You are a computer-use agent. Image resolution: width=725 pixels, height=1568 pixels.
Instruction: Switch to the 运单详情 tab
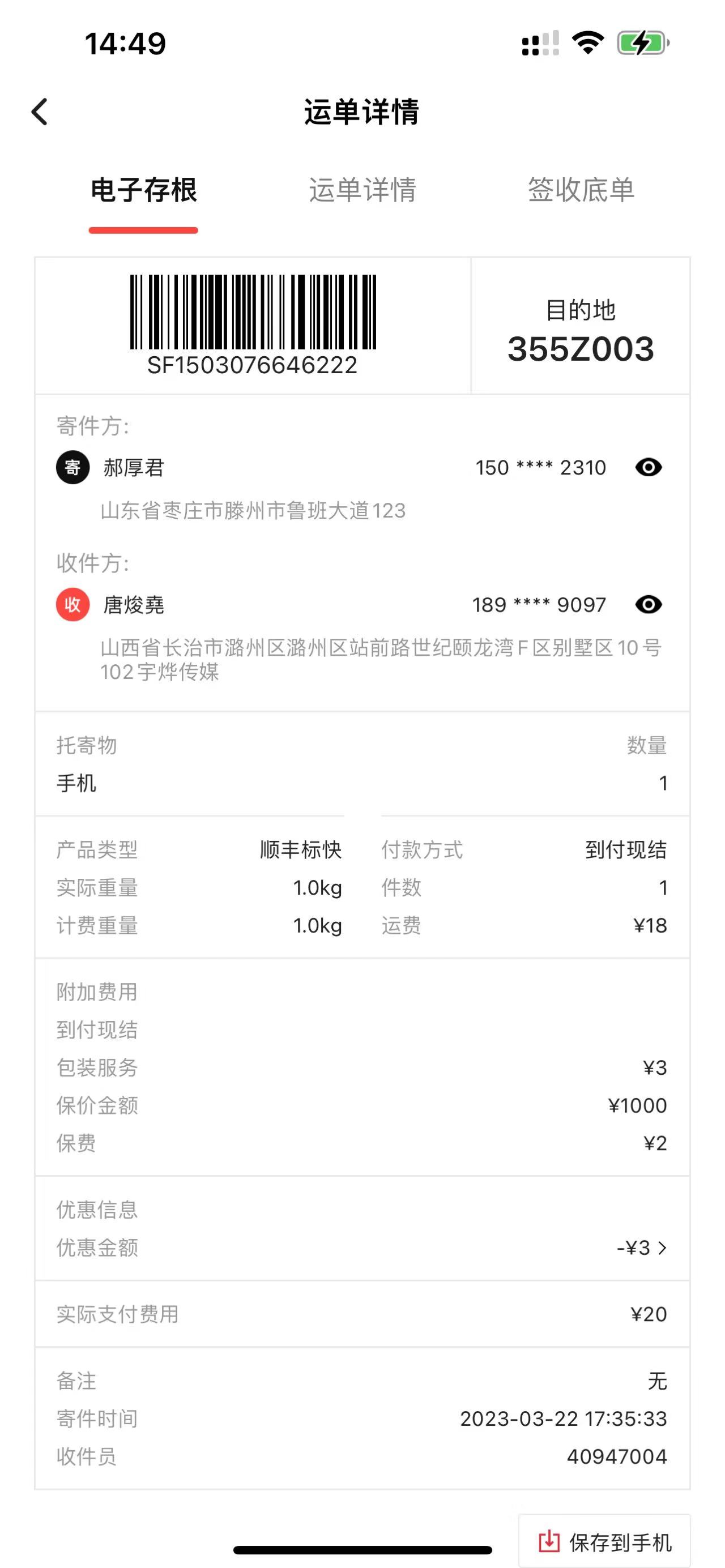pos(362,190)
